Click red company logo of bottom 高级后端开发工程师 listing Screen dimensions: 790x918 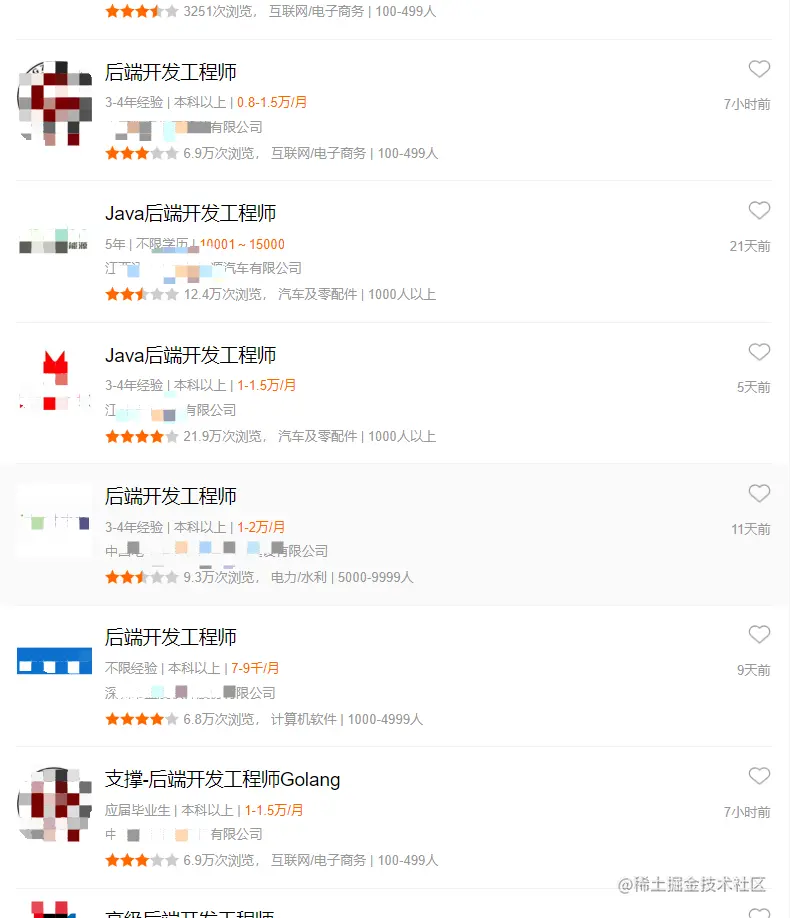tap(54, 908)
